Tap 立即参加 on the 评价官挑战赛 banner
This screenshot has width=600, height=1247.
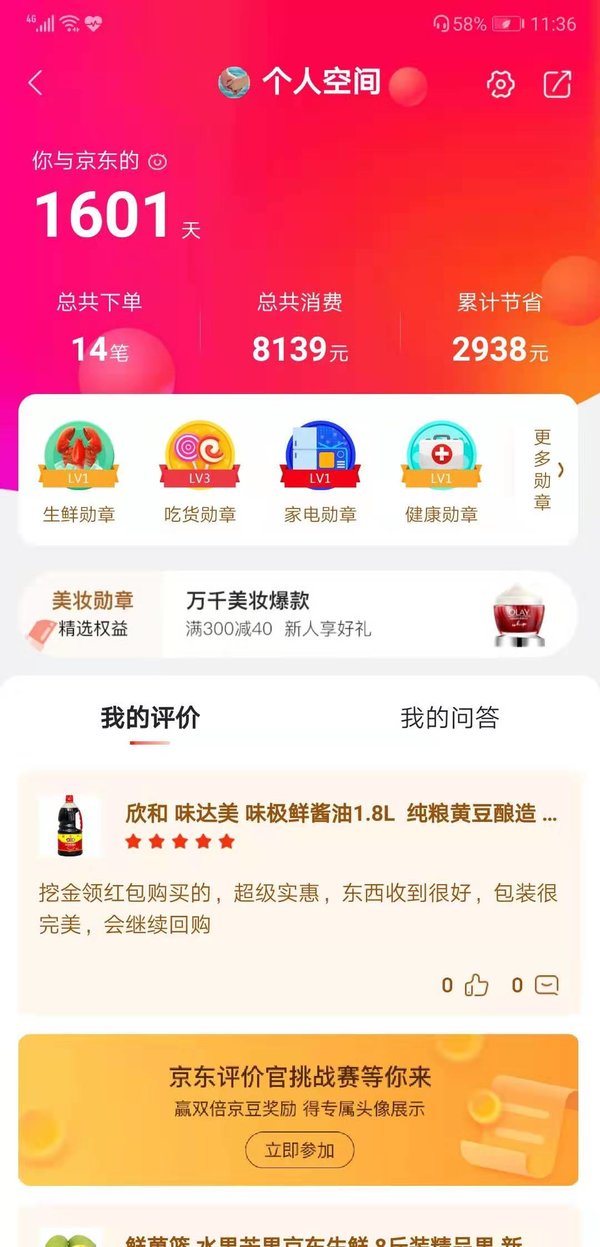click(x=300, y=1150)
